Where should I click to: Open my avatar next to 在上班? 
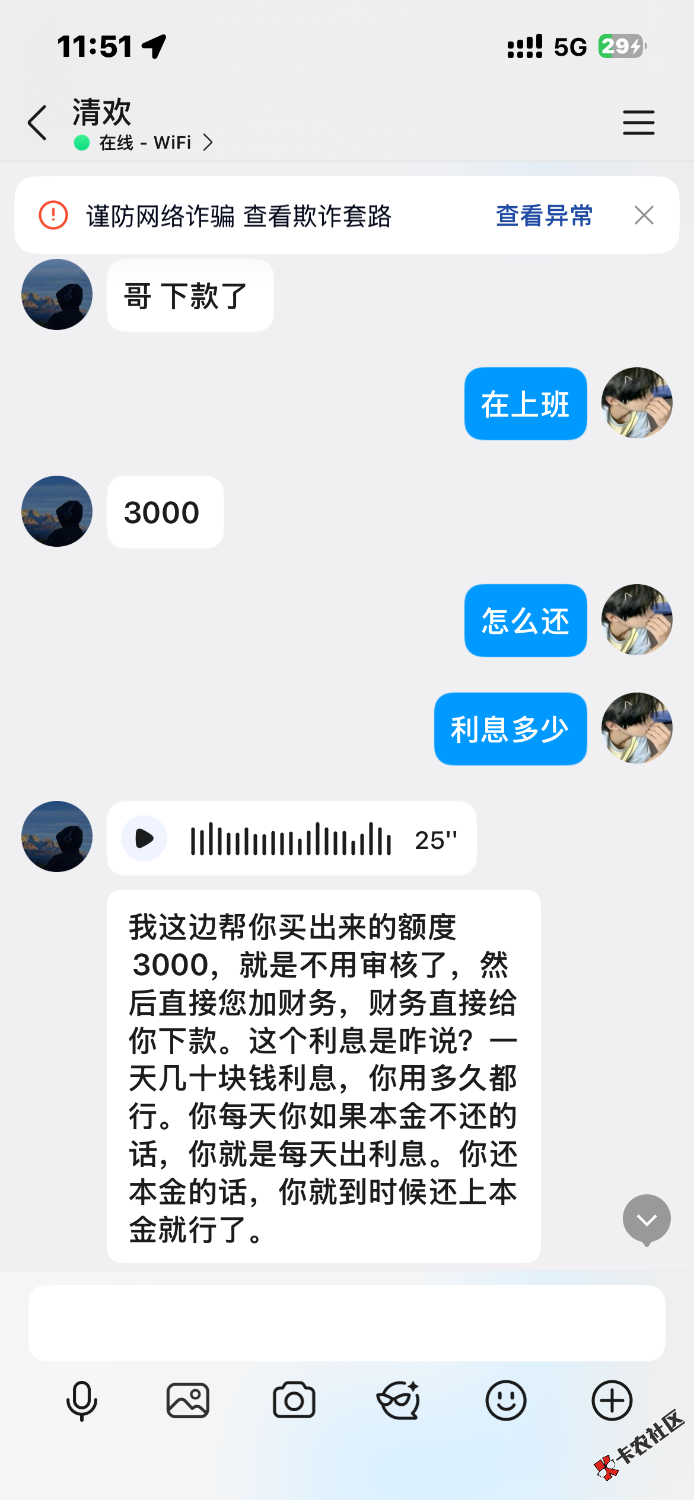637,403
